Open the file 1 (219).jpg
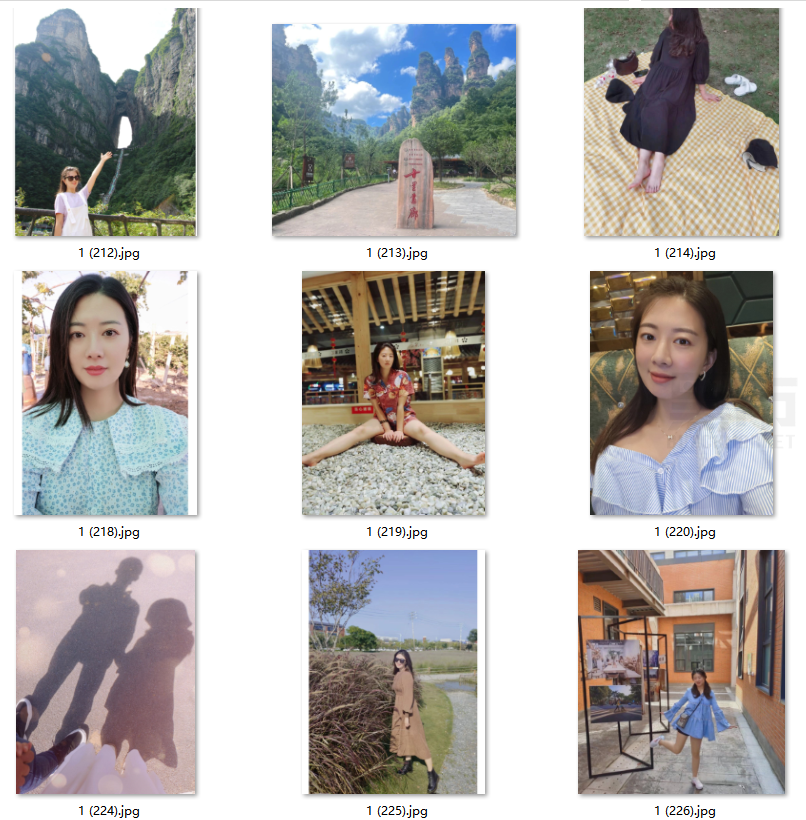Viewport: 806px width, 820px height. pos(393,393)
